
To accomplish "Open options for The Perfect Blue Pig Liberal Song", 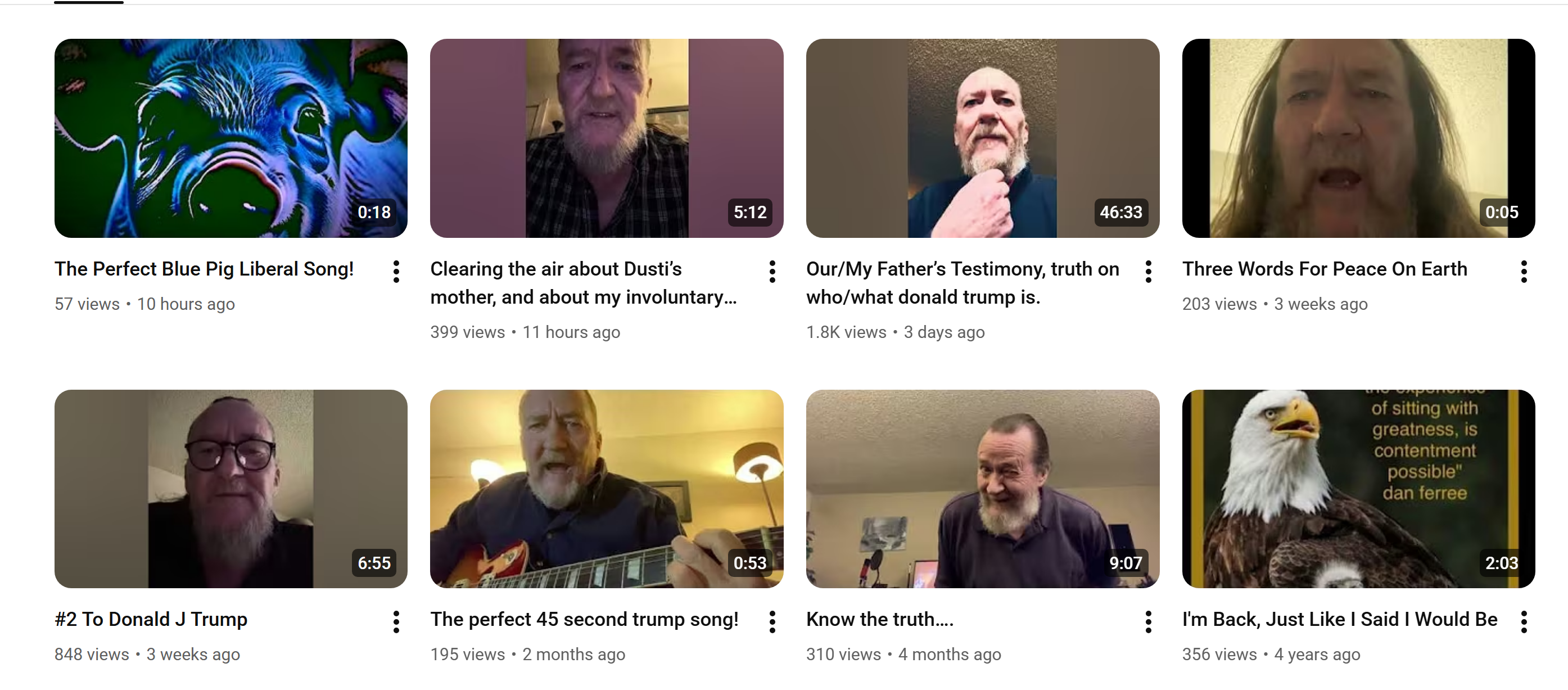I will coord(396,272).
